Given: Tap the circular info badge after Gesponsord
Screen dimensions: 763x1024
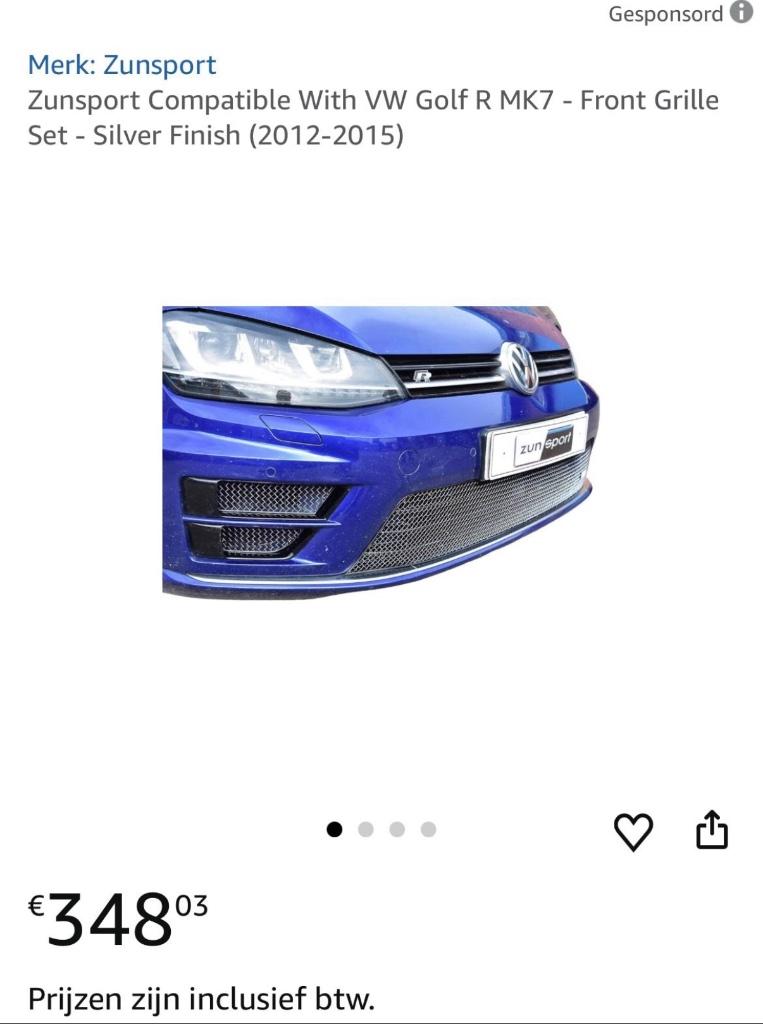Looking at the screenshot, I should click(x=742, y=14).
